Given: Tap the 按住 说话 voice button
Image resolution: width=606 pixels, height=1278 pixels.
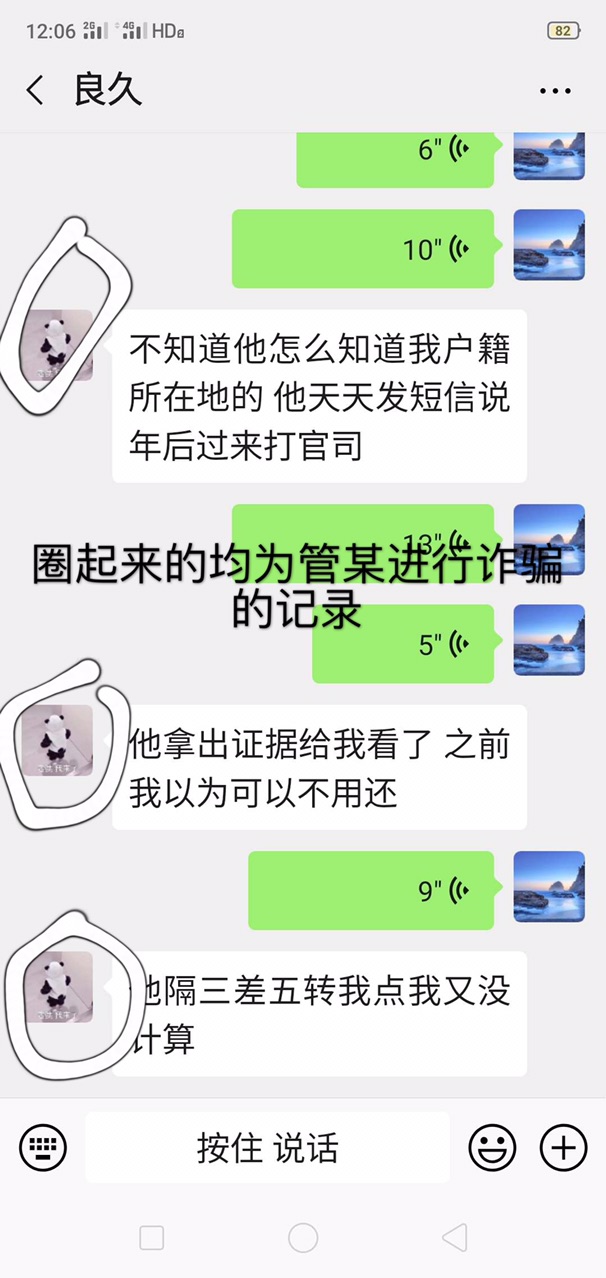Looking at the screenshot, I should pos(267,1147).
